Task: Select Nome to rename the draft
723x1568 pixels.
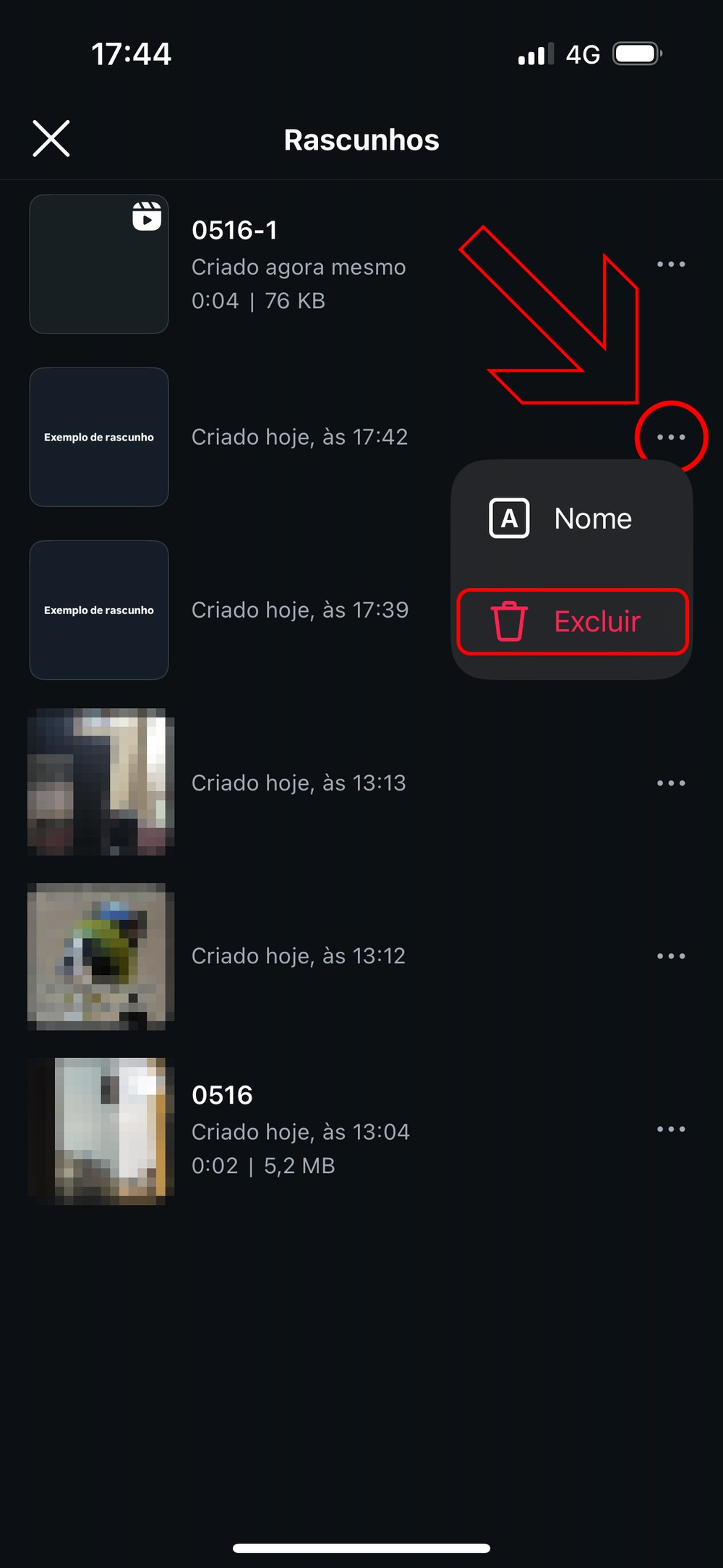Action: click(571, 519)
